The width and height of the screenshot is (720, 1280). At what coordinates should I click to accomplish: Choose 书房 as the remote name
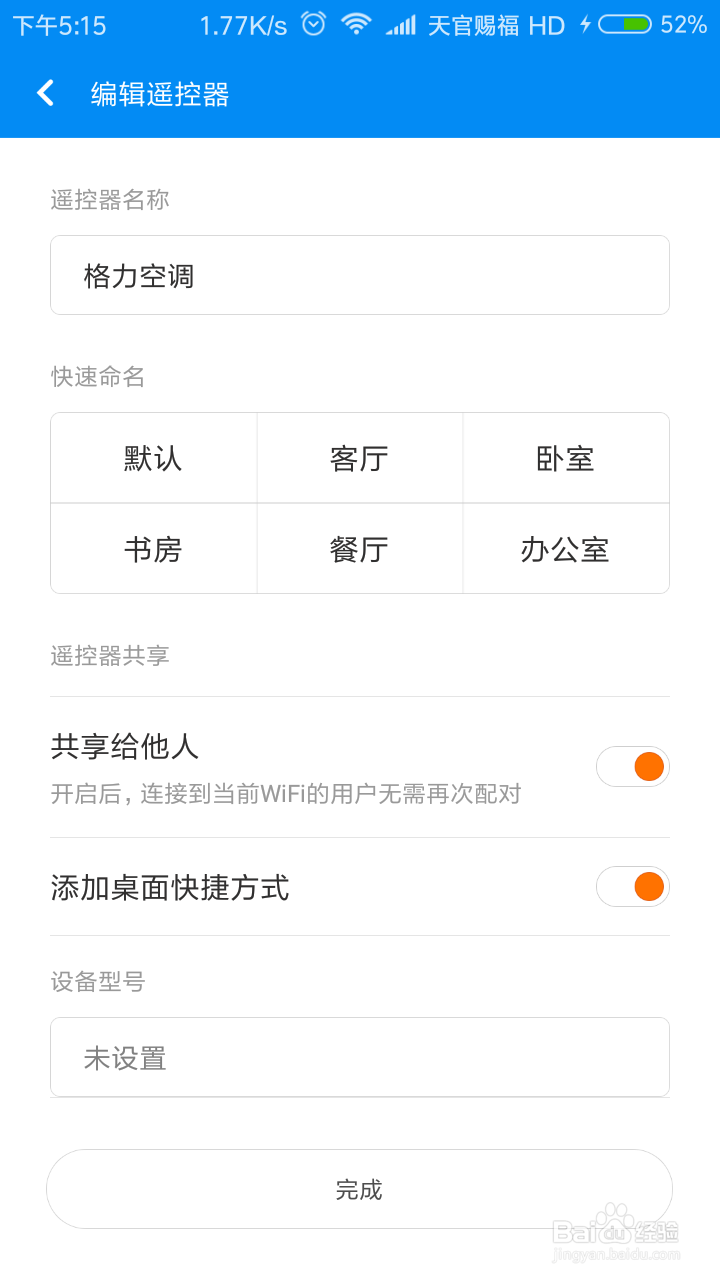coord(152,548)
